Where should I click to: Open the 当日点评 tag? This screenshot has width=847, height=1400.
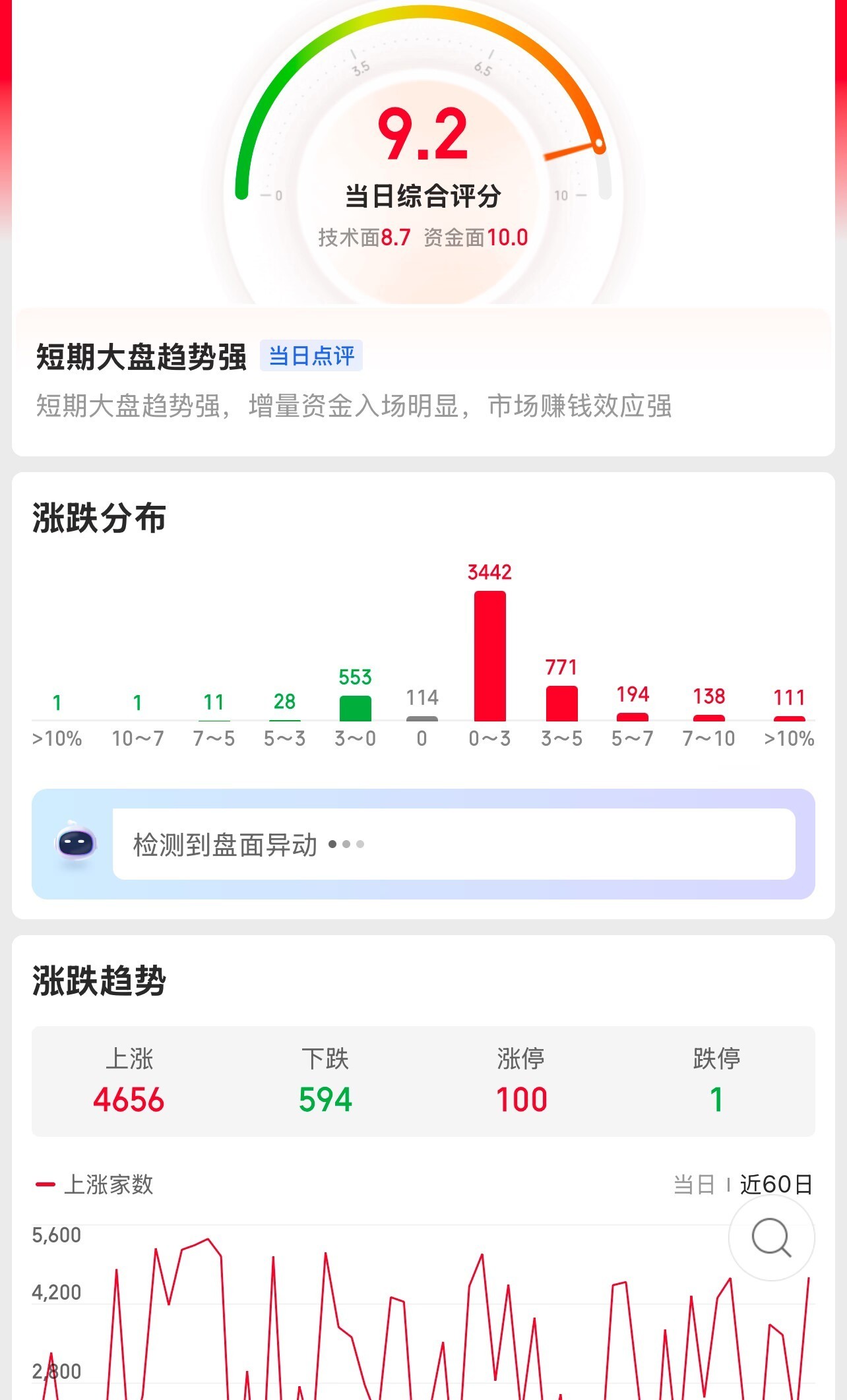click(311, 356)
